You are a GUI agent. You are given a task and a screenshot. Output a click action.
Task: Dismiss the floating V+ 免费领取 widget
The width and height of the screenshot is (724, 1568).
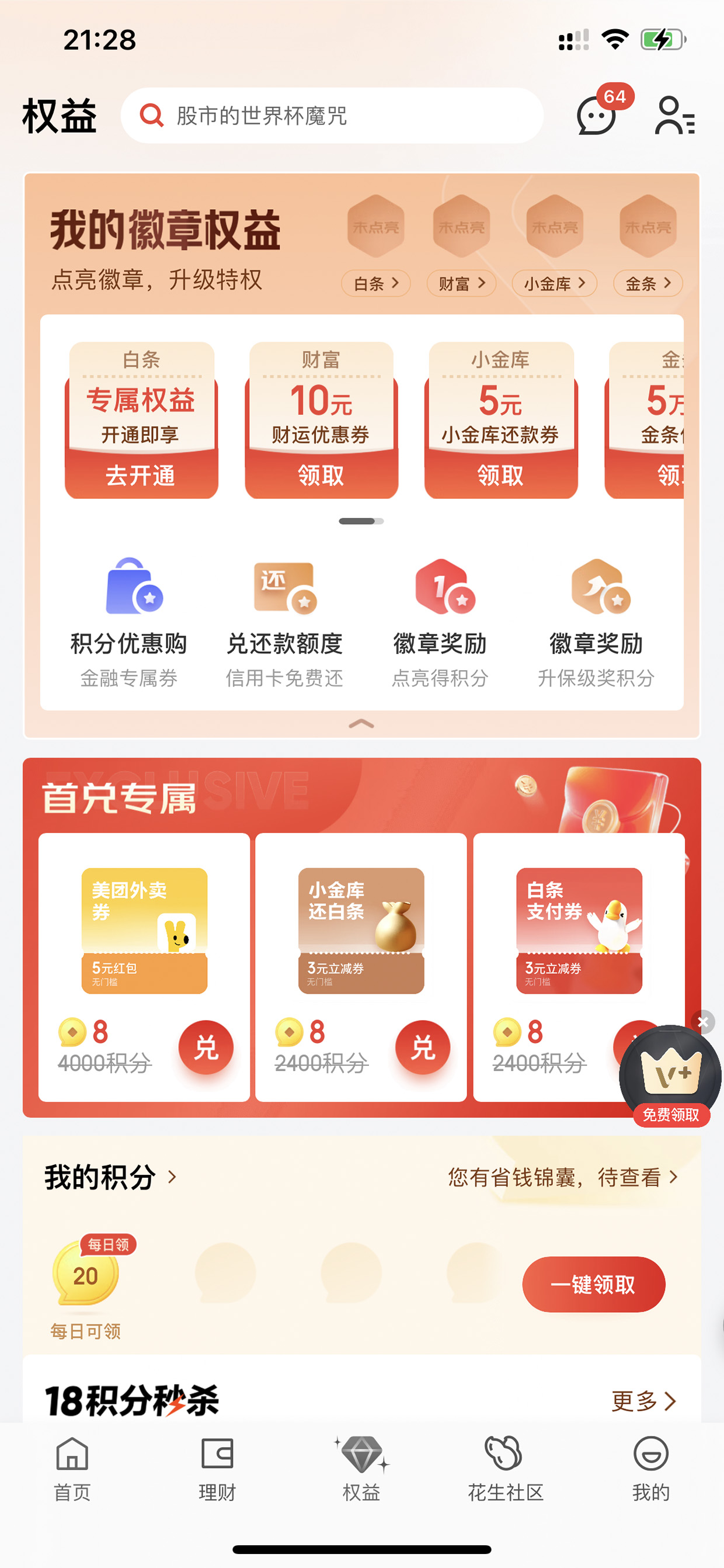pos(703,1022)
